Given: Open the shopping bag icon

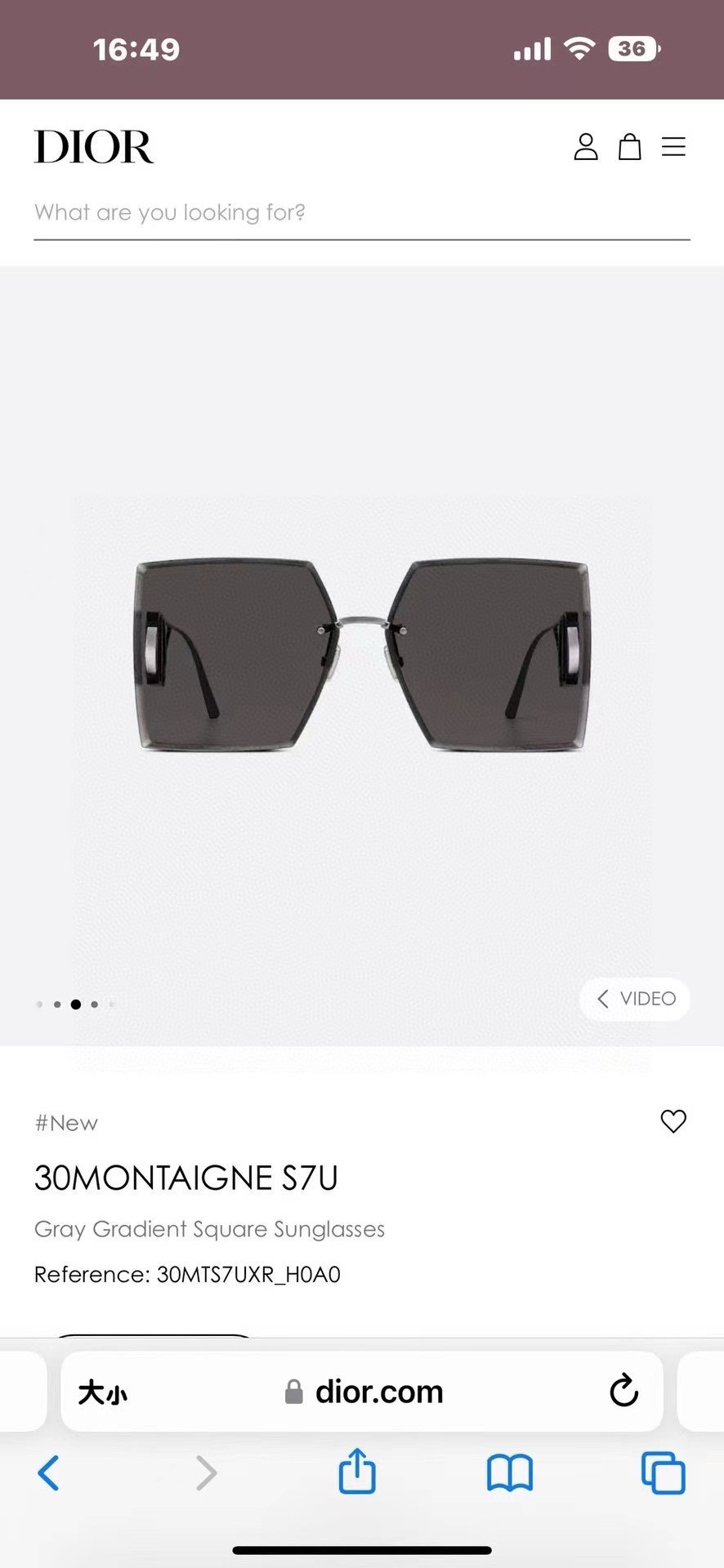Looking at the screenshot, I should [629, 148].
